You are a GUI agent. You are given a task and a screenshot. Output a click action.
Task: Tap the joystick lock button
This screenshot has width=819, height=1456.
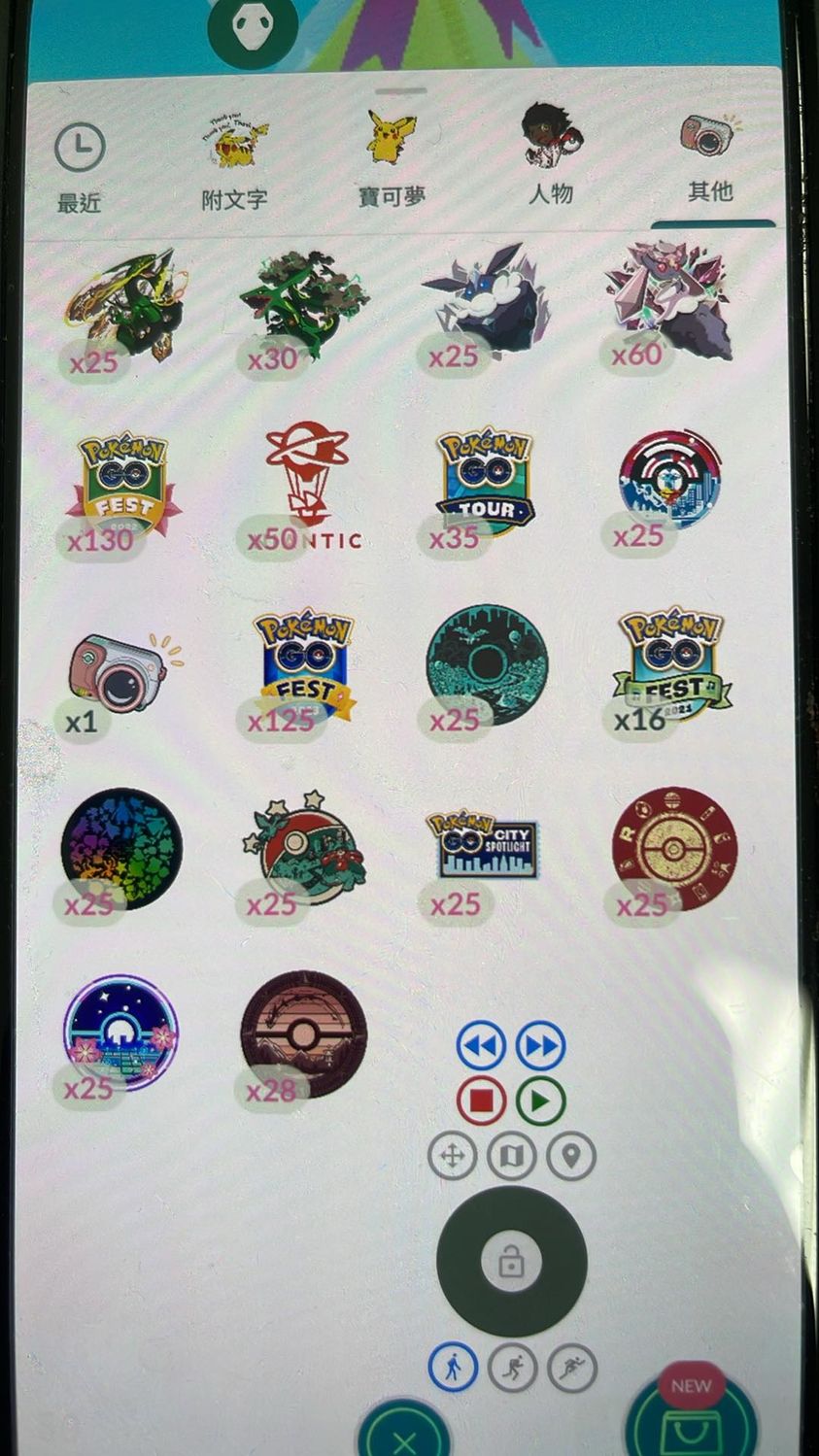[511, 1263]
